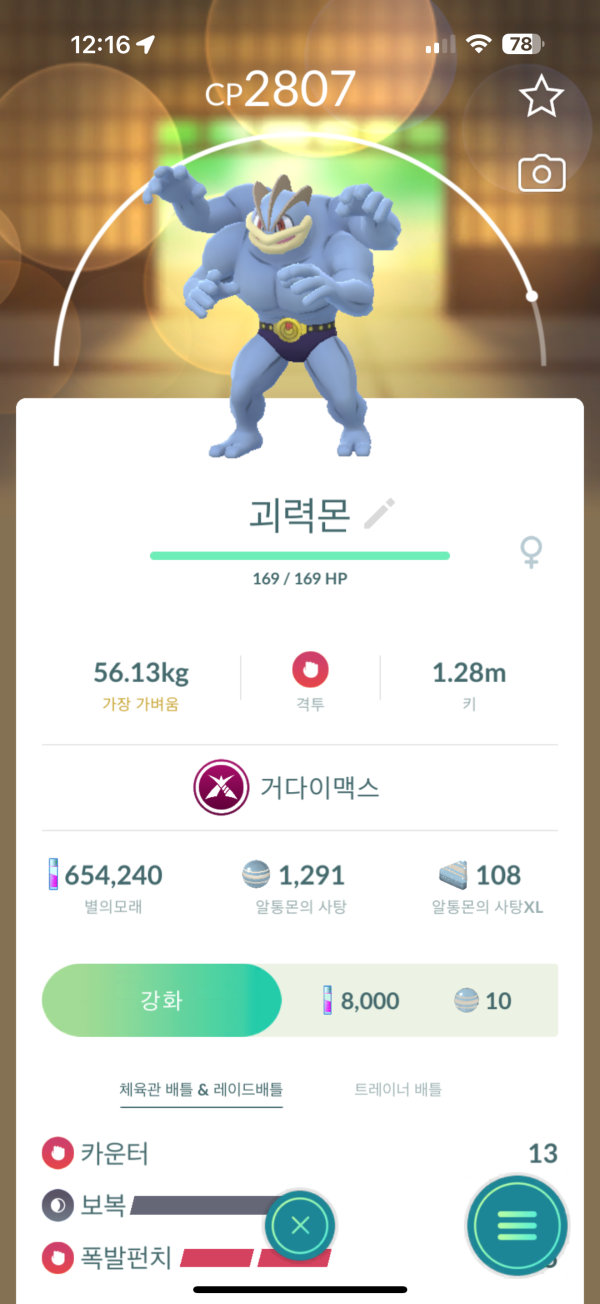Open the round green menu button
Screen dimensions: 600x1304
pyautogui.click(x=517, y=1225)
